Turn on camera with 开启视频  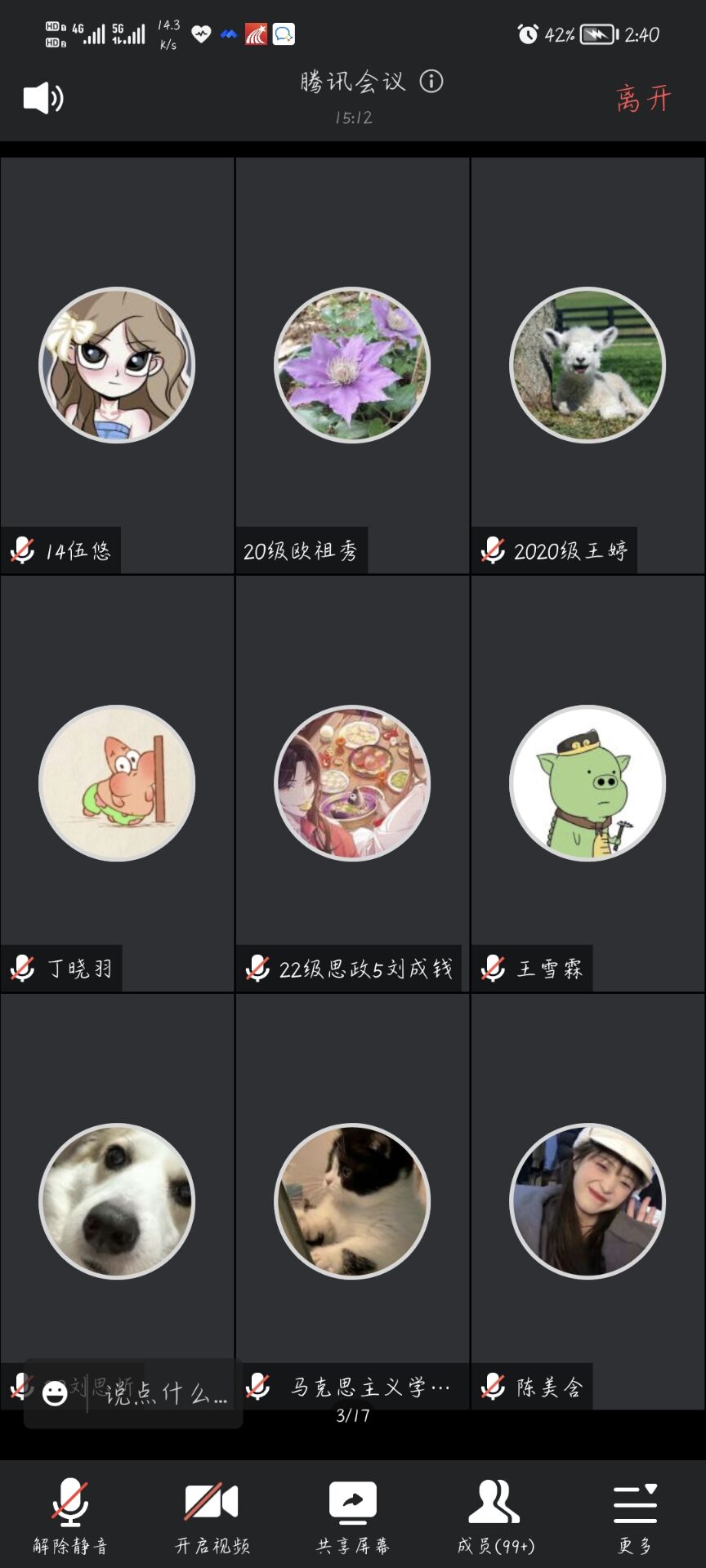(x=212, y=1515)
